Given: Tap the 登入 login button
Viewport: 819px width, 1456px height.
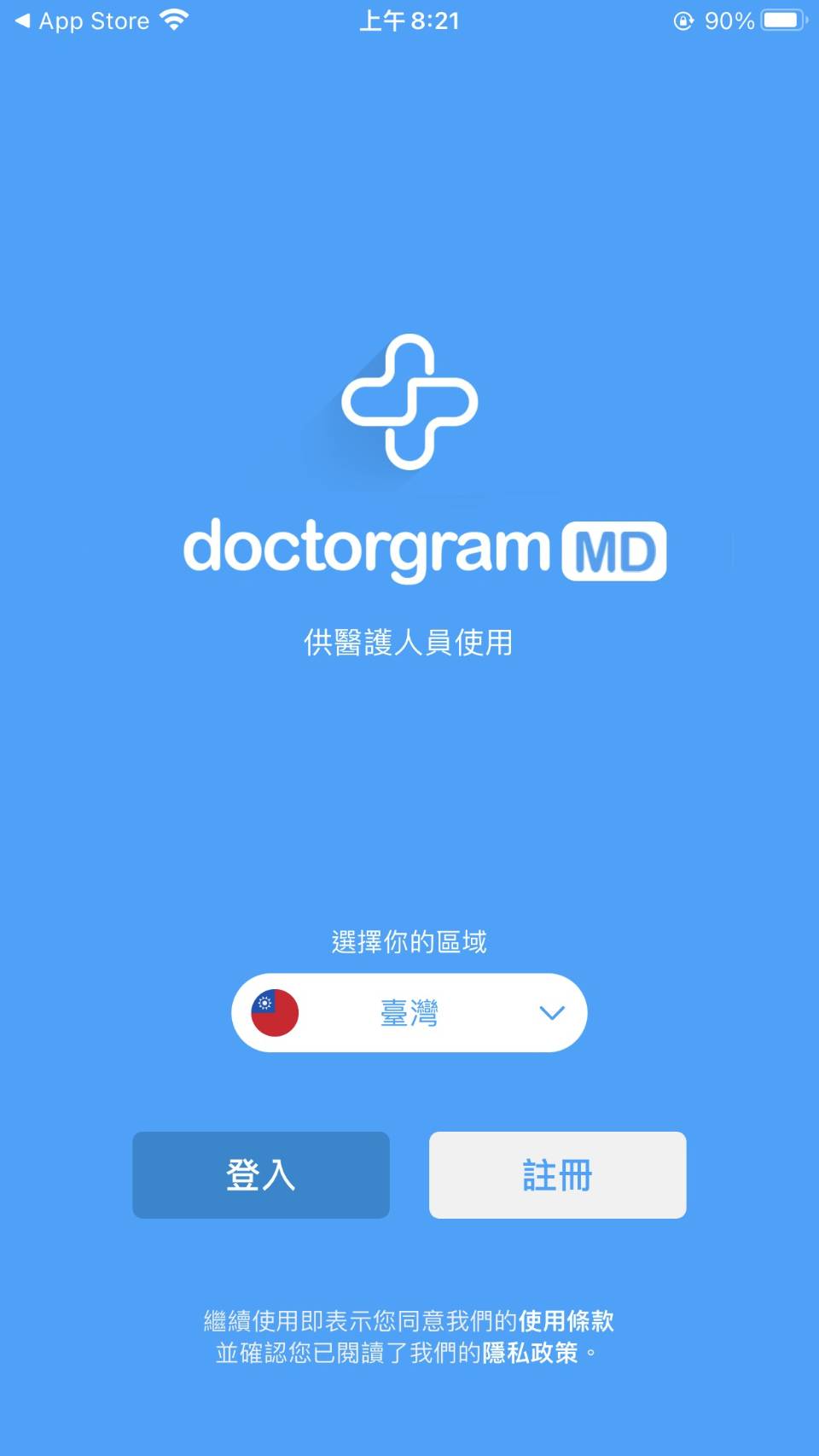Looking at the screenshot, I should [x=260, y=1174].
